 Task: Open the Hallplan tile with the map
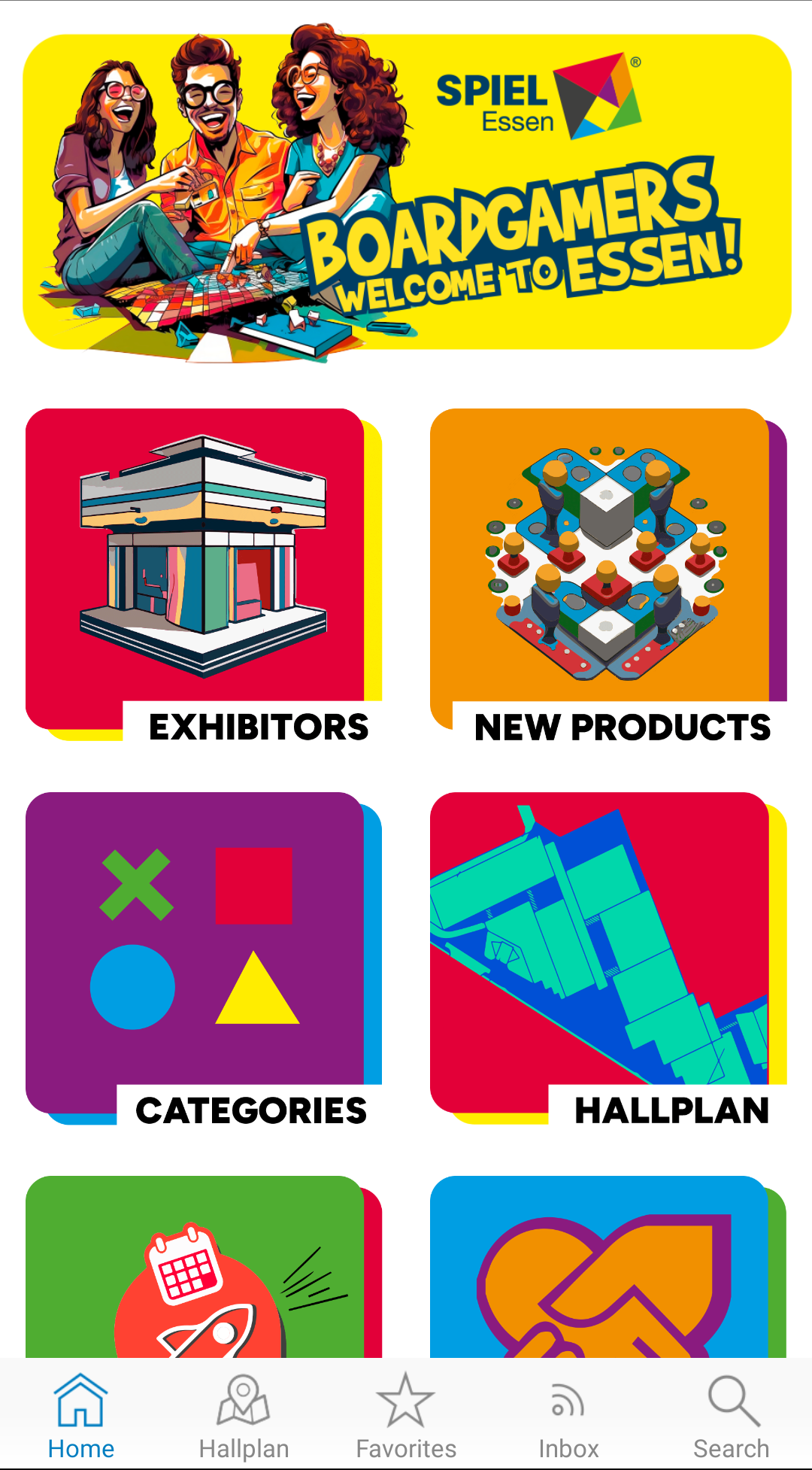[x=607, y=955]
